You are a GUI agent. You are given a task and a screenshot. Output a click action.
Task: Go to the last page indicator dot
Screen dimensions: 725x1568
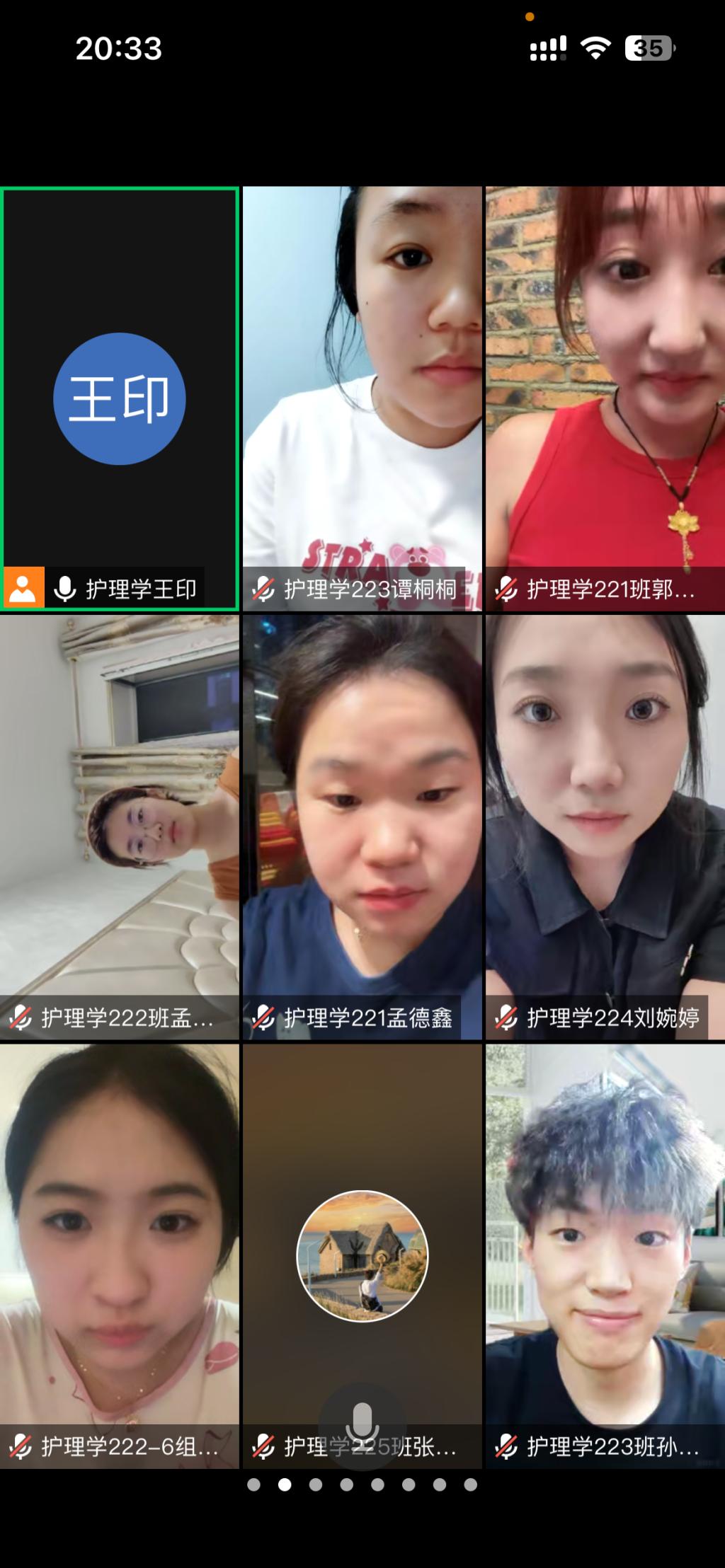[471, 1485]
